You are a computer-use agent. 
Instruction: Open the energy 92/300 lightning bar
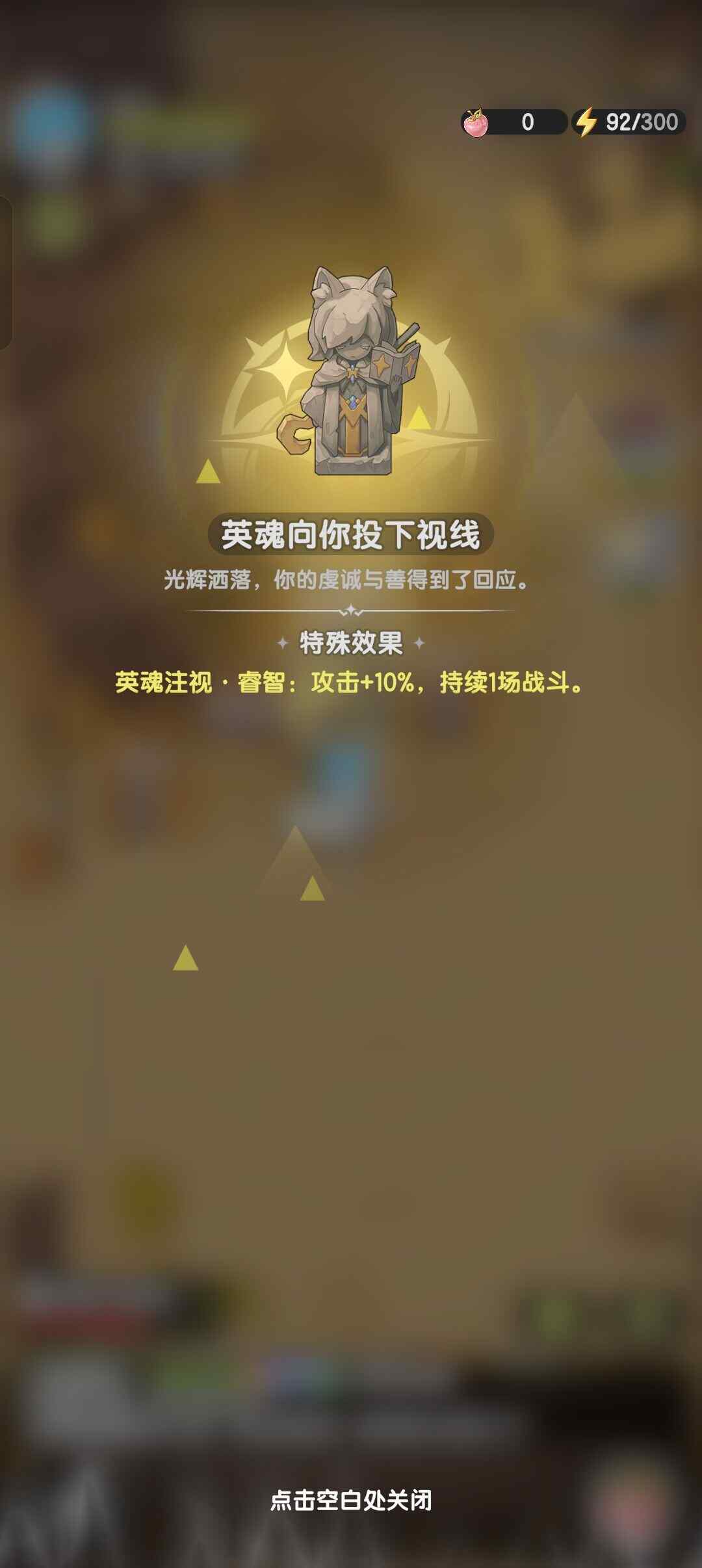[x=629, y=122]
